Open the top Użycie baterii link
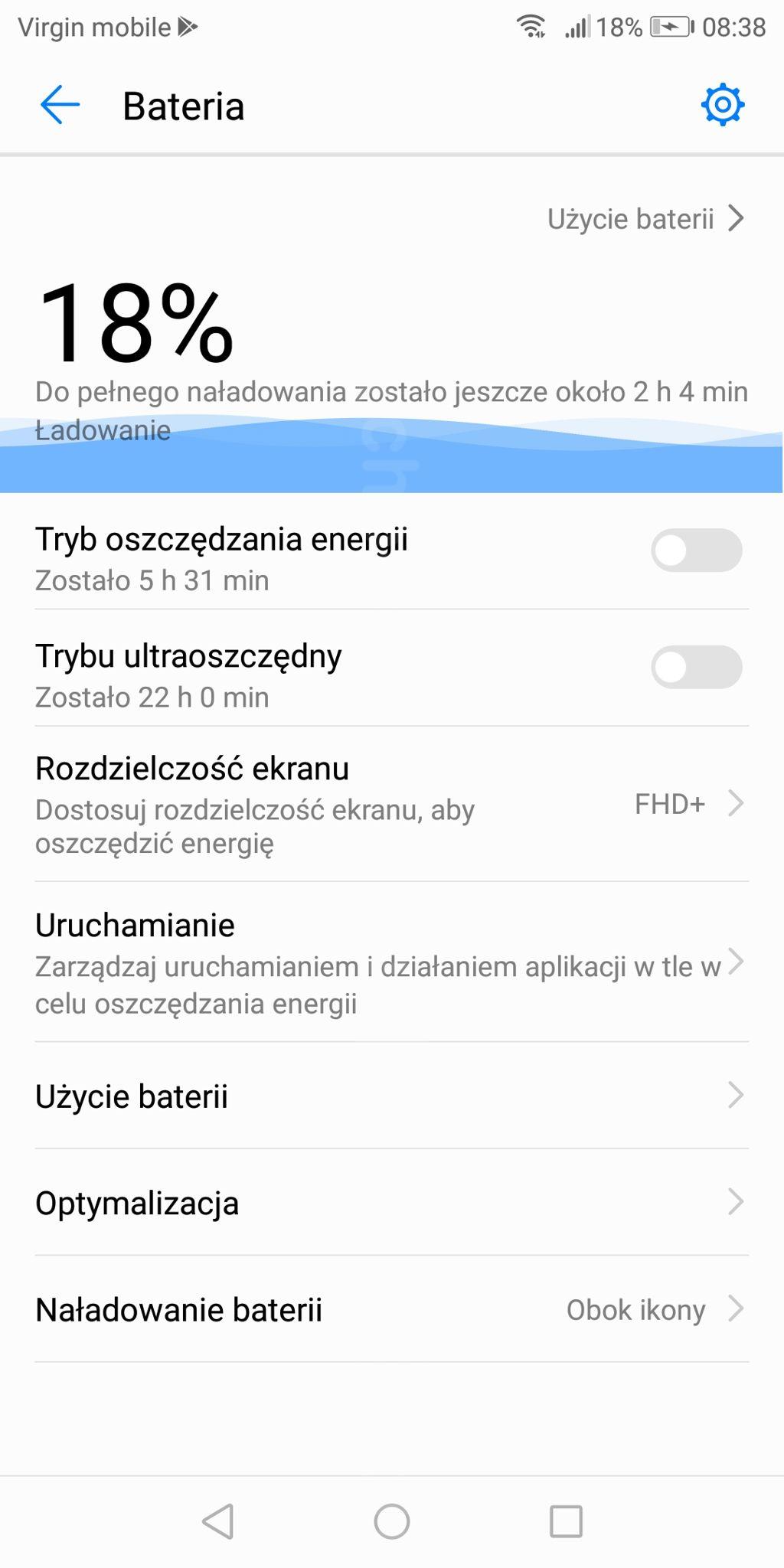This screenshot has width=784, height=1568. click(x=645, y=219)
